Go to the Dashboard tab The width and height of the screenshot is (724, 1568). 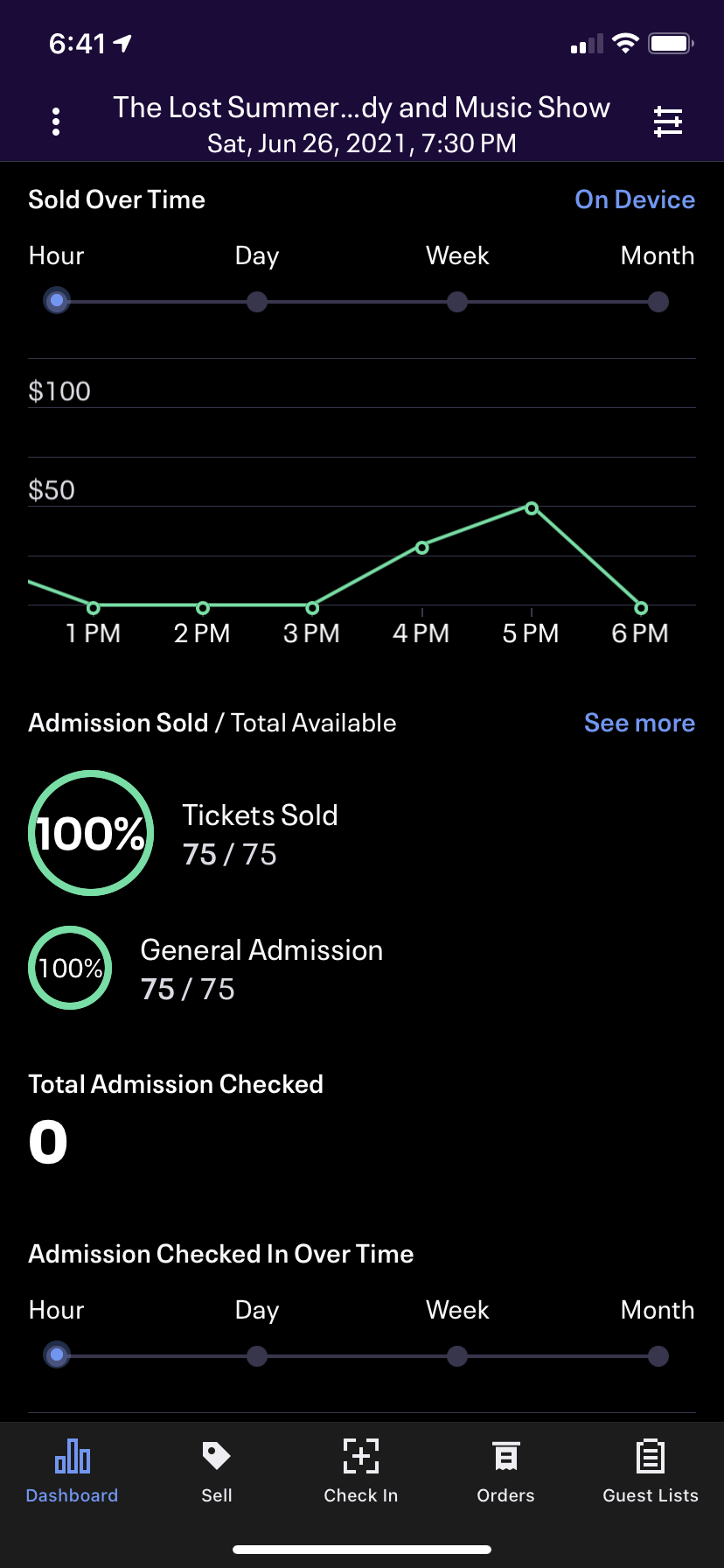[73, 1471]
